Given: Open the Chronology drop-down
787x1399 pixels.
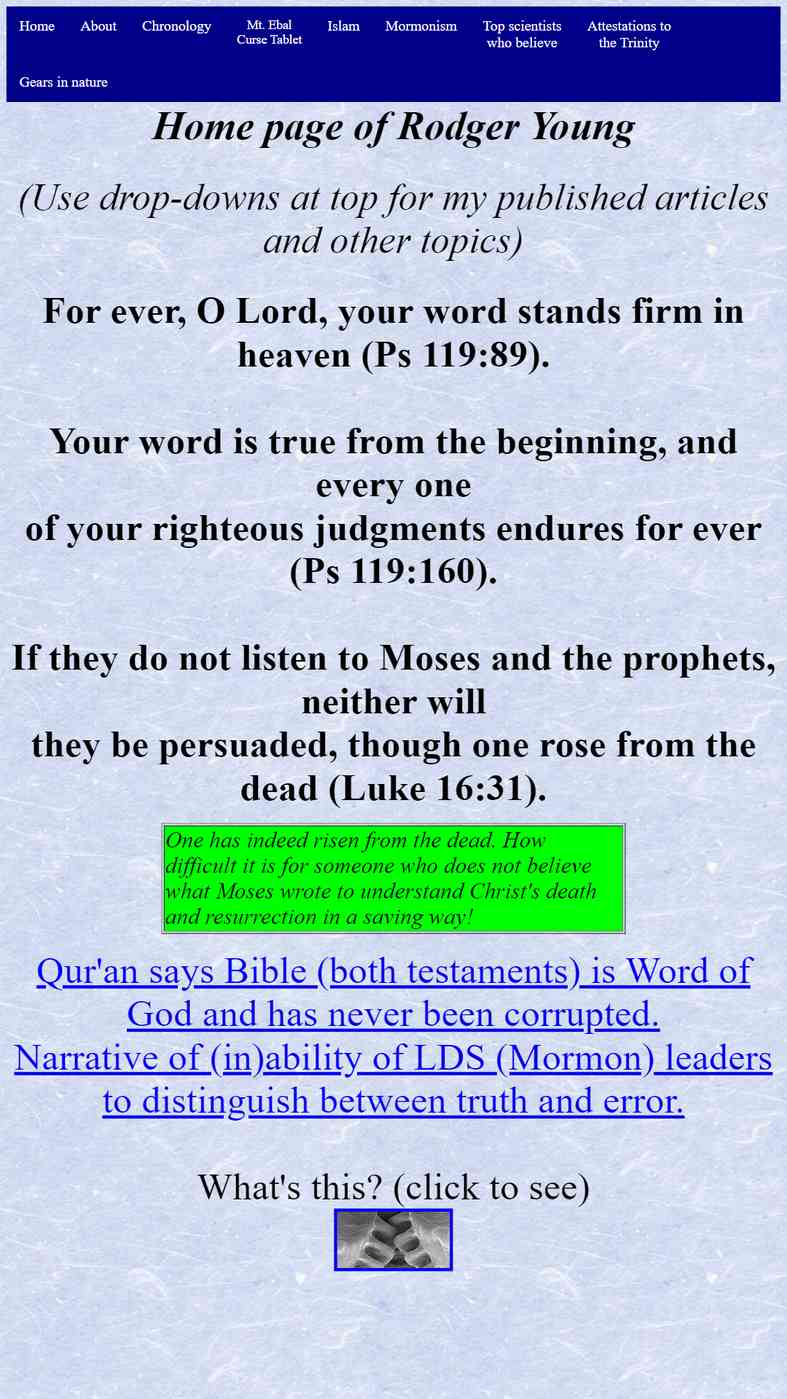Looking at the screenshot, I should click(x=176, y=26).
